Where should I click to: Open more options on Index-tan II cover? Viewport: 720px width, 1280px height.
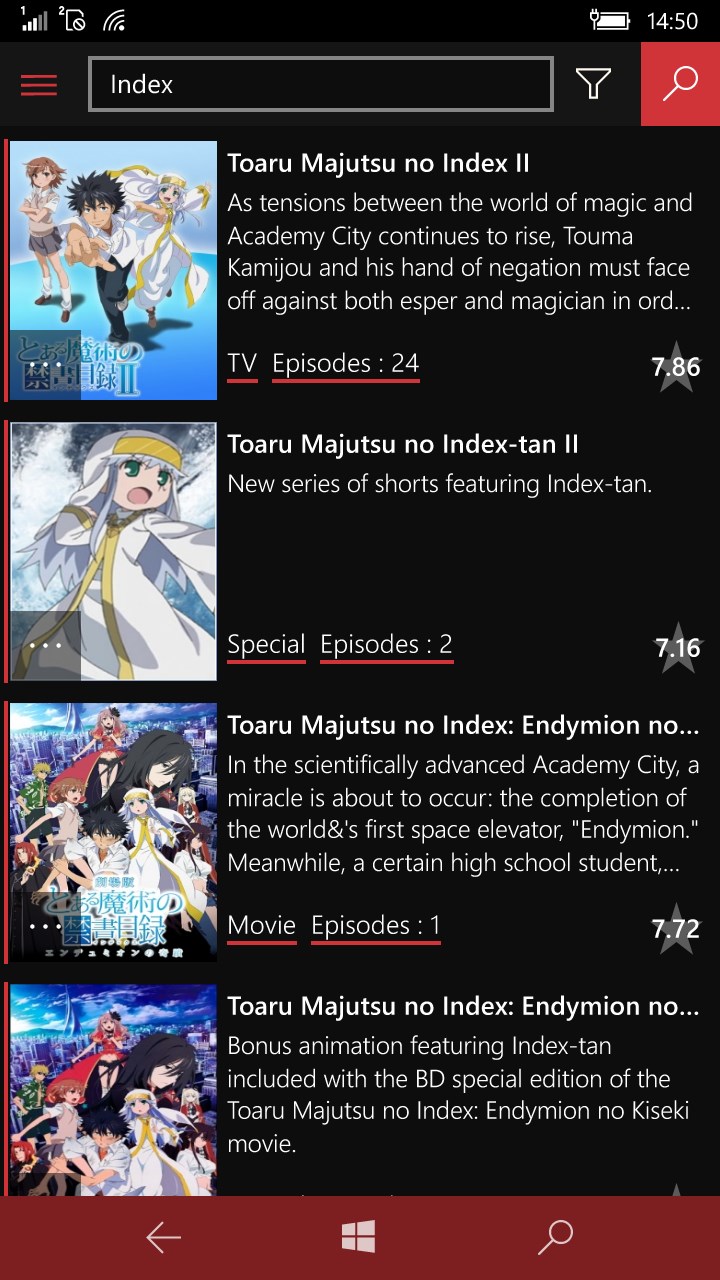[x=46, y=646]
